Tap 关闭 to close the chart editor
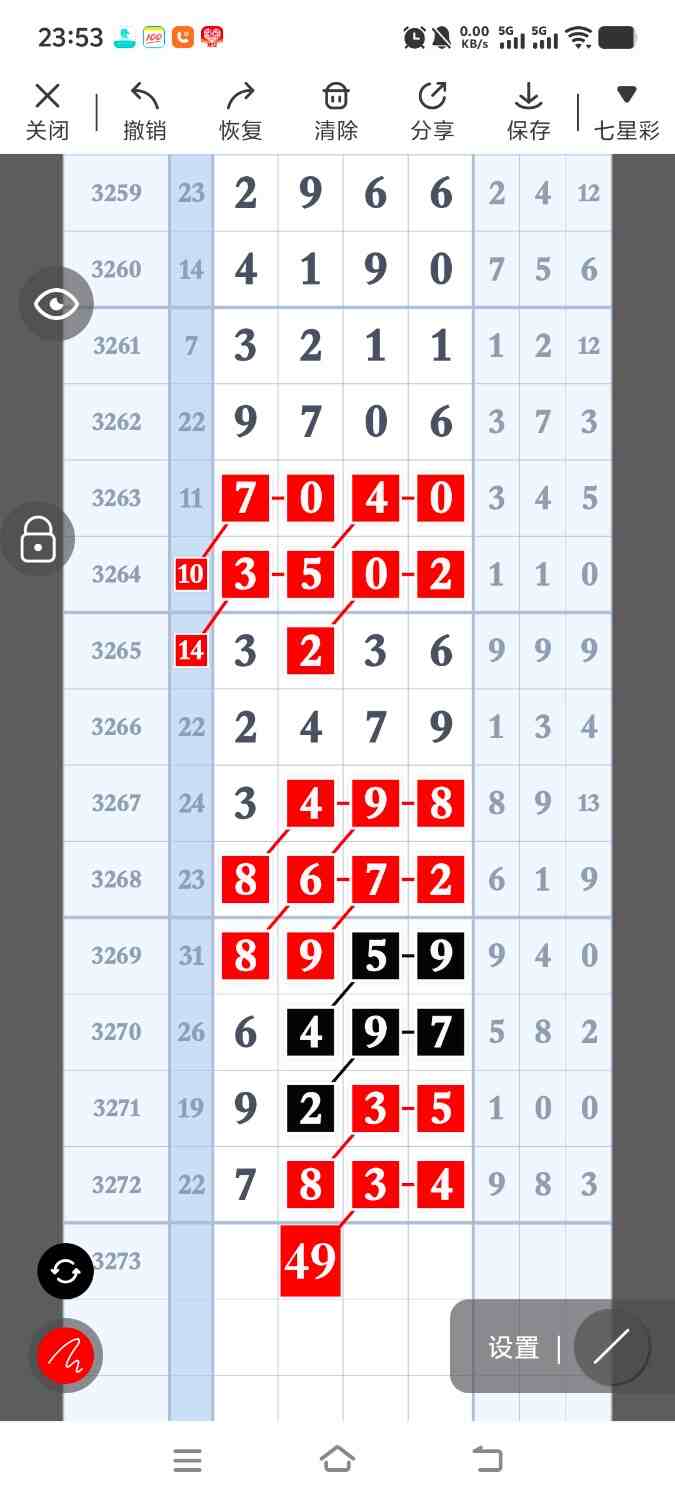 coord(47,111)
